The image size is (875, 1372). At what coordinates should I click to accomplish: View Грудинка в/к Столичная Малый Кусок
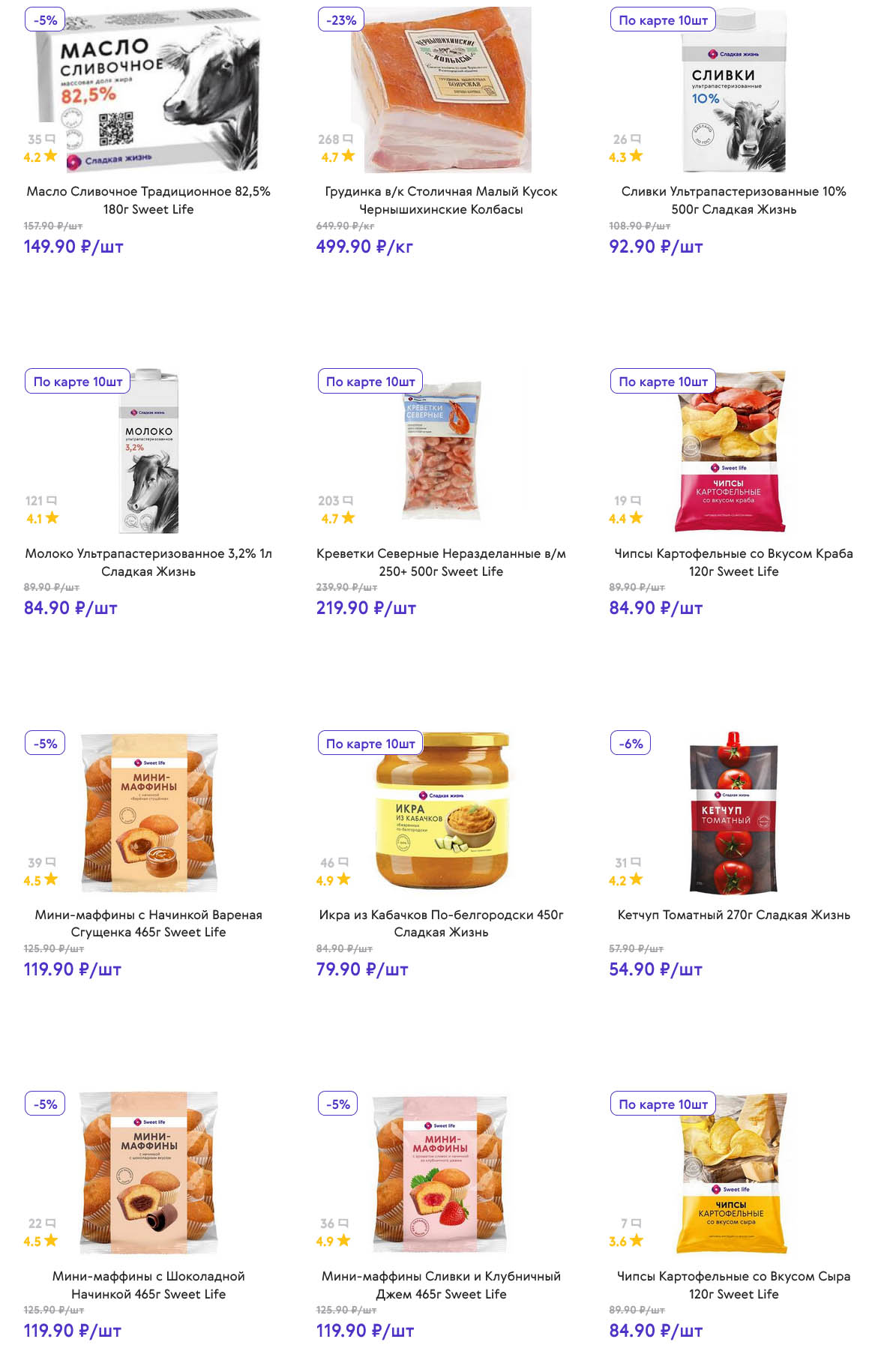point(441,199)
